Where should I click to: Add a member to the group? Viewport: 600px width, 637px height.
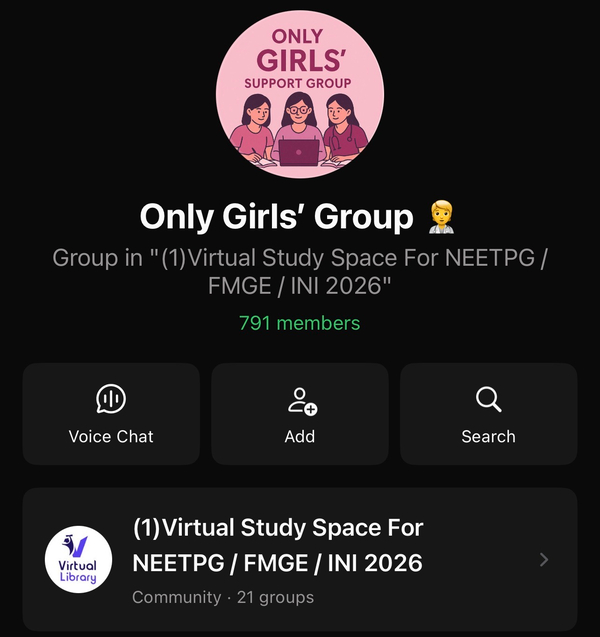(x=299, y=414)
